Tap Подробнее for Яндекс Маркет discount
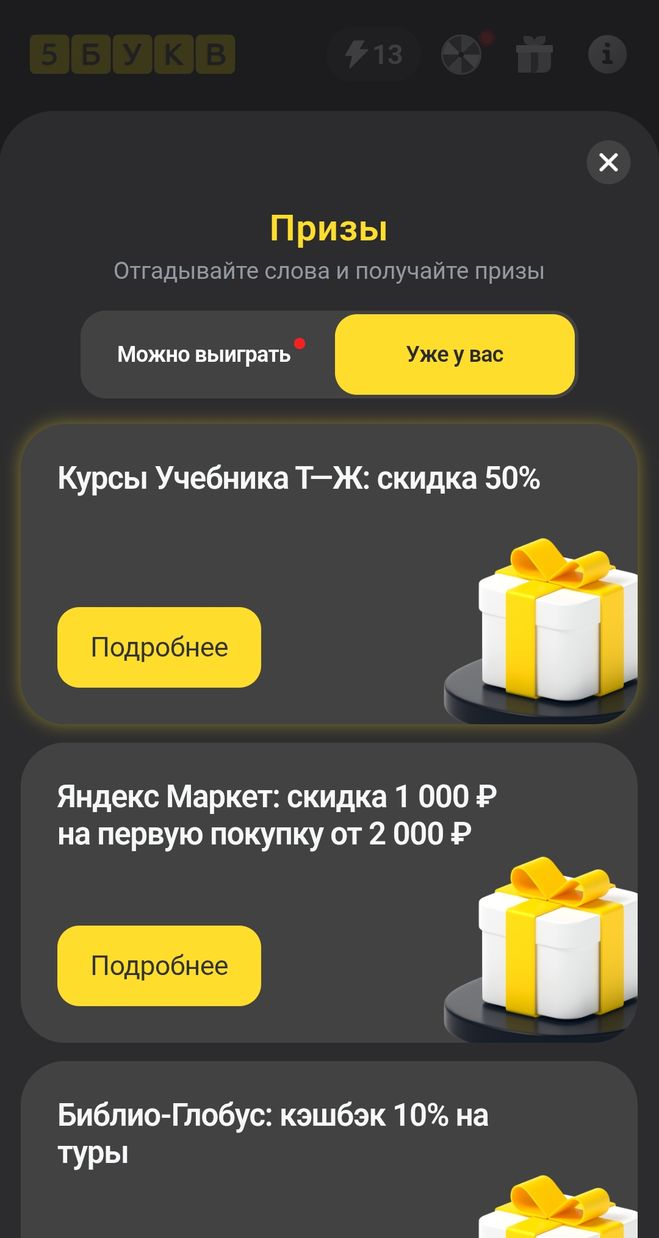This screenshot has width=659, height=1238. [159, 965]
